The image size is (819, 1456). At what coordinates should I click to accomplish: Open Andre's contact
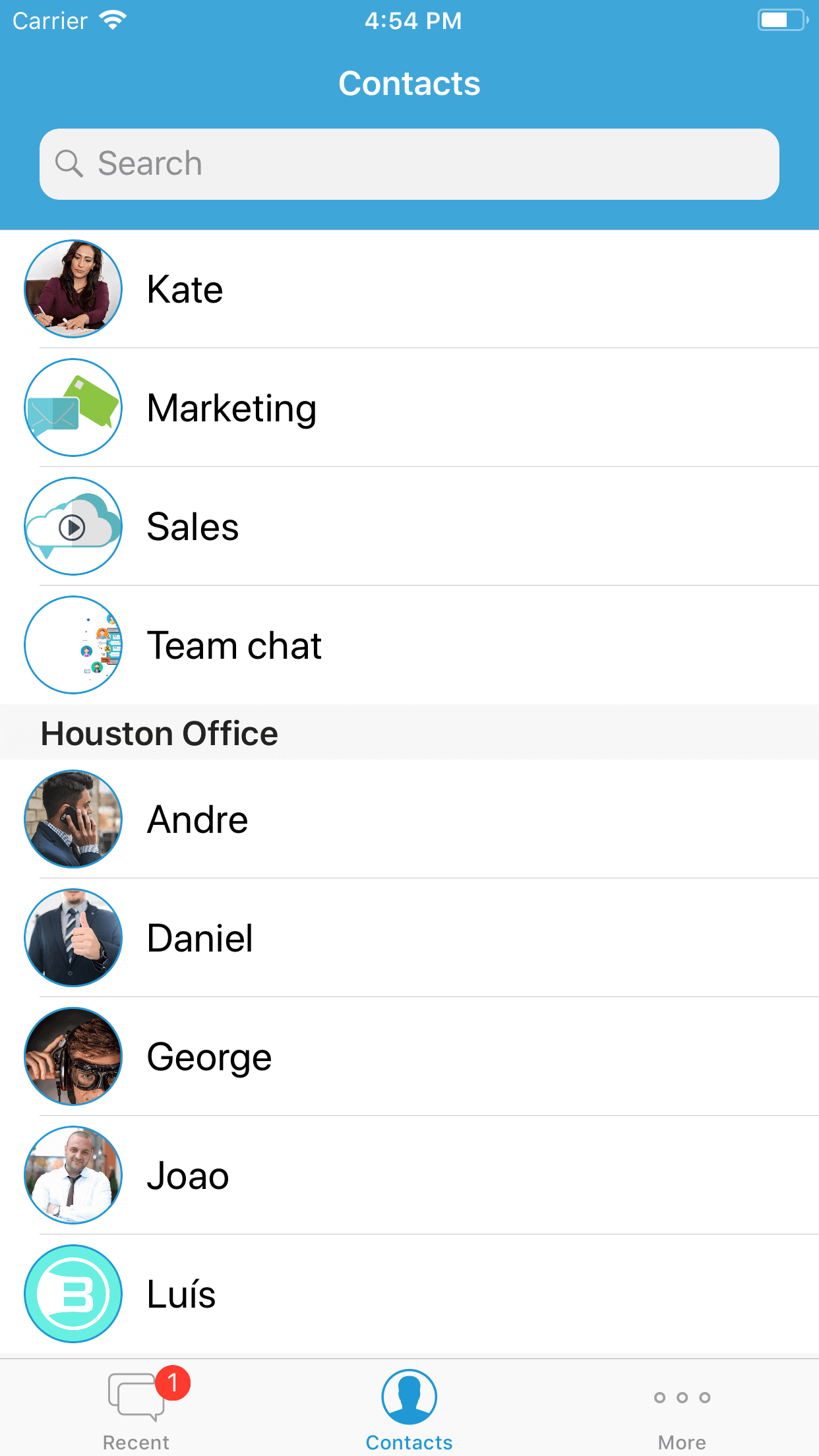tap(409, 819)
